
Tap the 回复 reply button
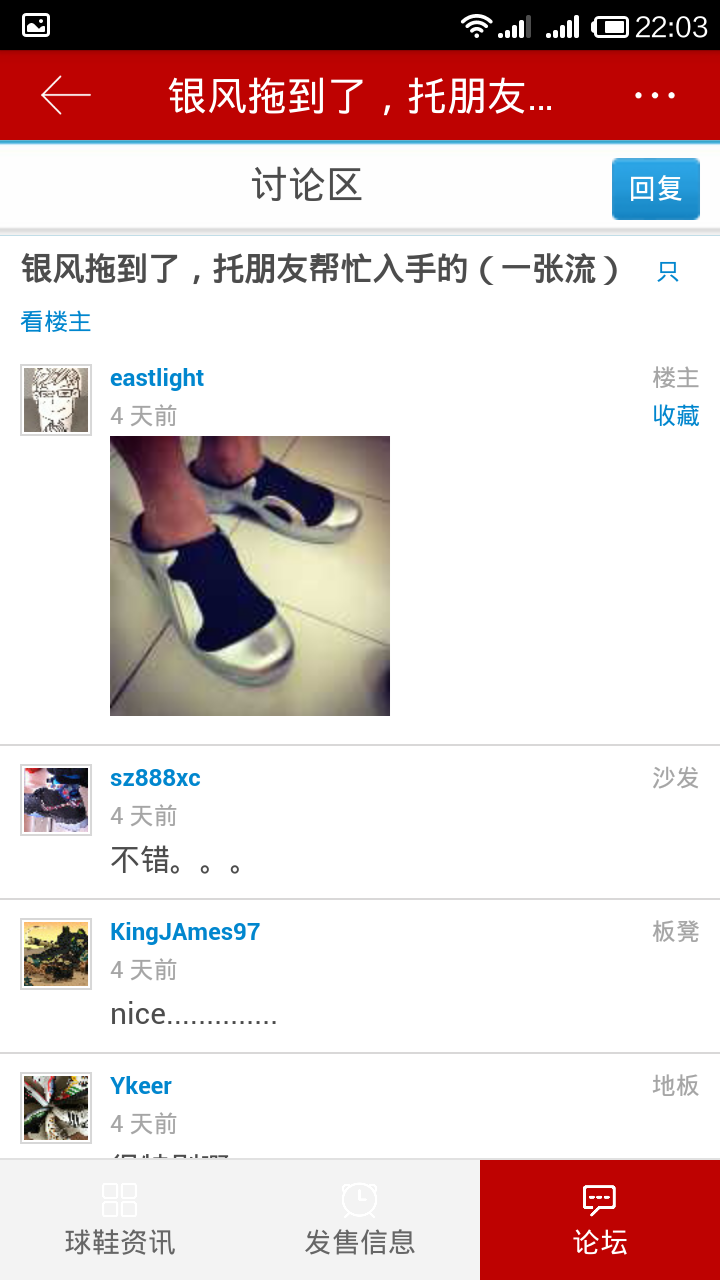(x=655, y=188)
